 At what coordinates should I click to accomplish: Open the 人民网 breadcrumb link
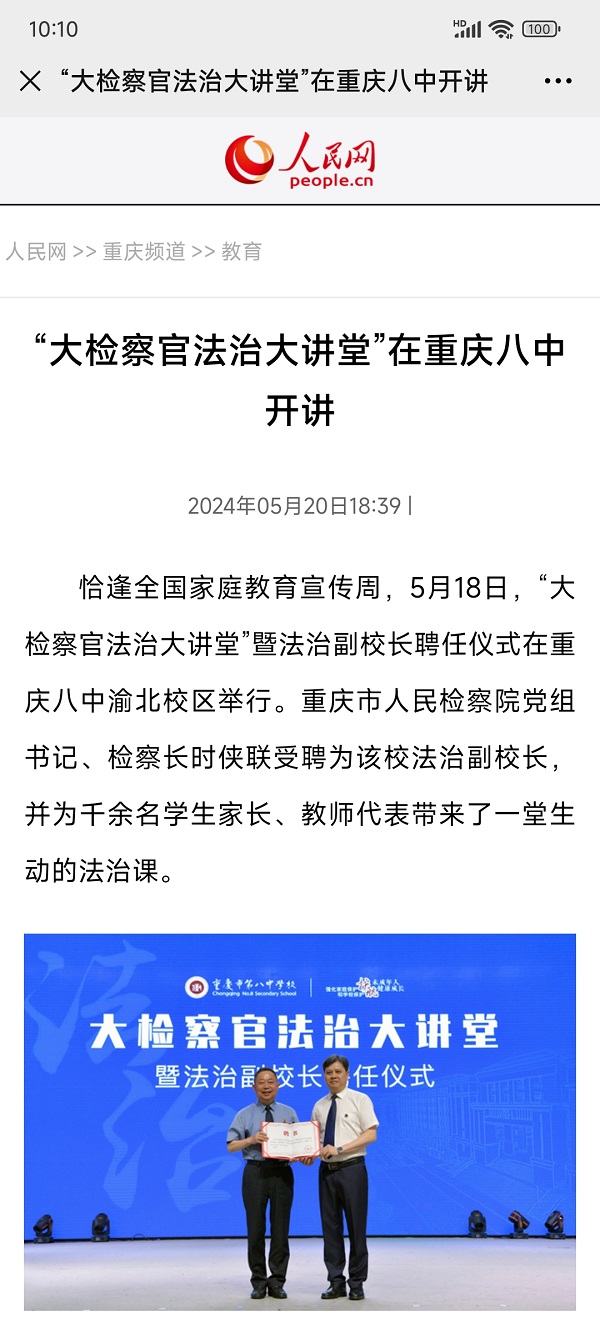(x=36, y=252)
